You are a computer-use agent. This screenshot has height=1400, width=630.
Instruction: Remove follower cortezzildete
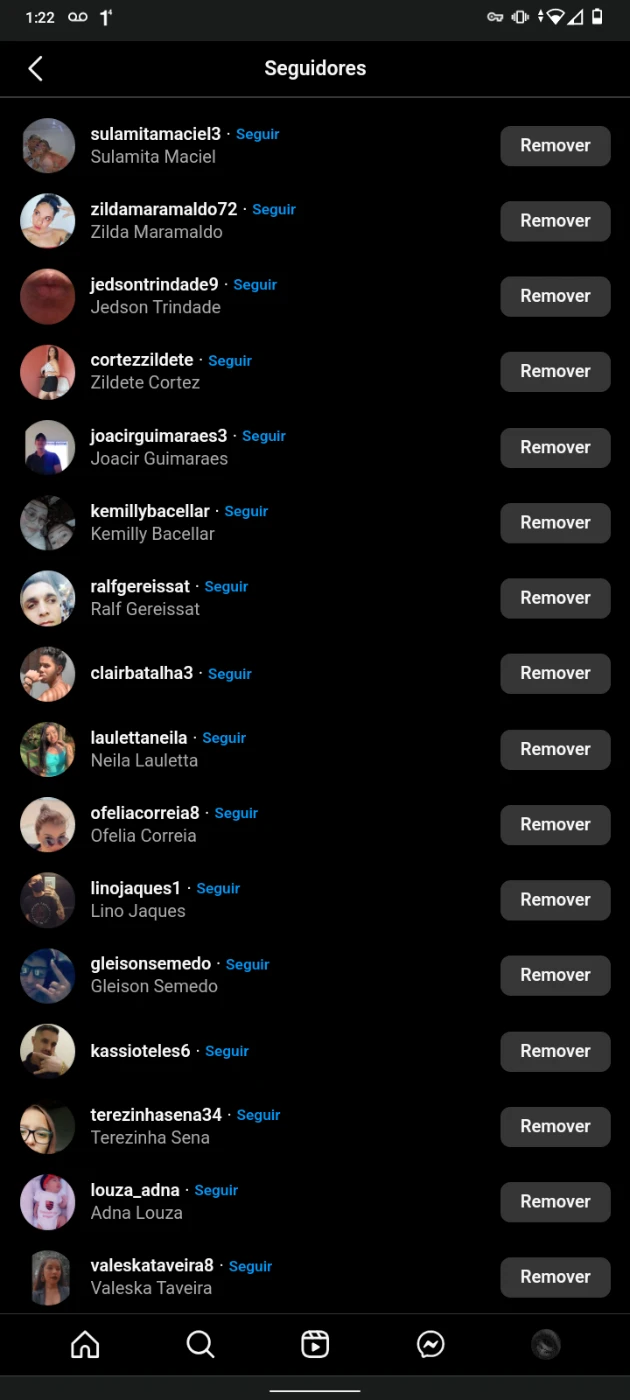pos(555,371)
